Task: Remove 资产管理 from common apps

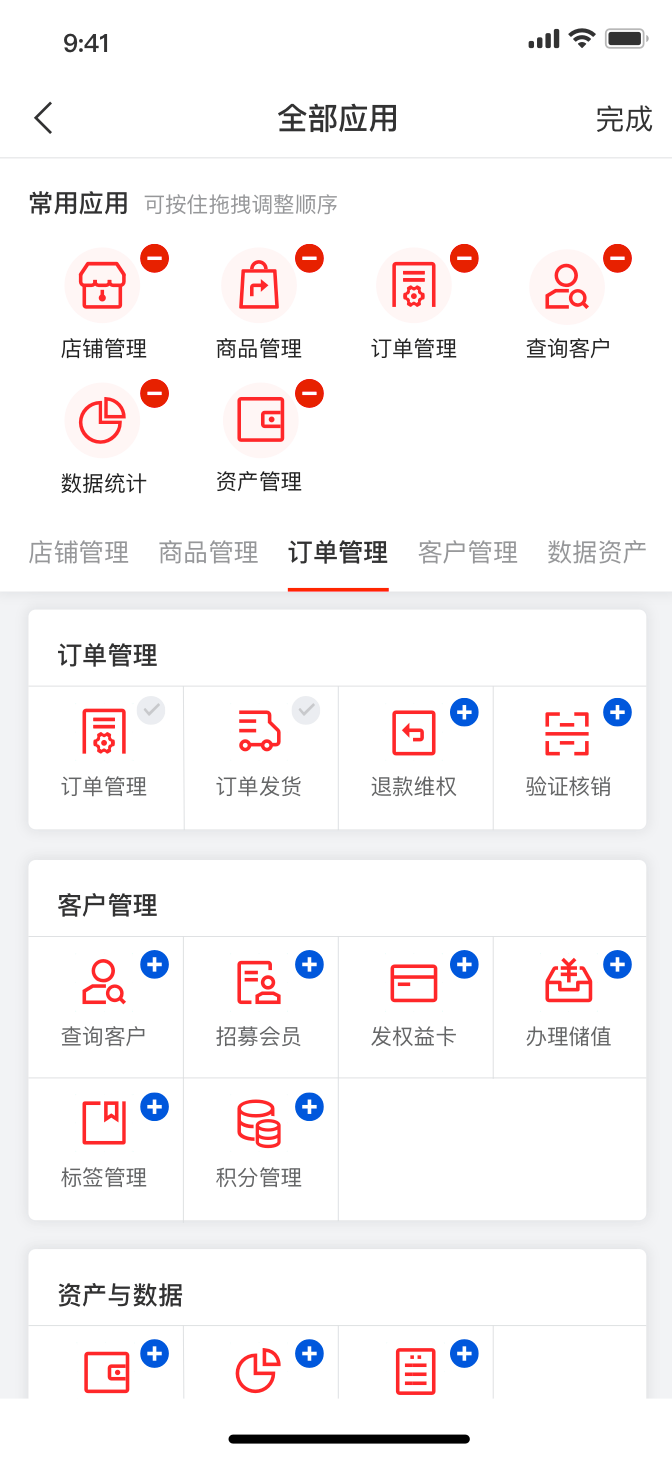Action: coord(309,393)
